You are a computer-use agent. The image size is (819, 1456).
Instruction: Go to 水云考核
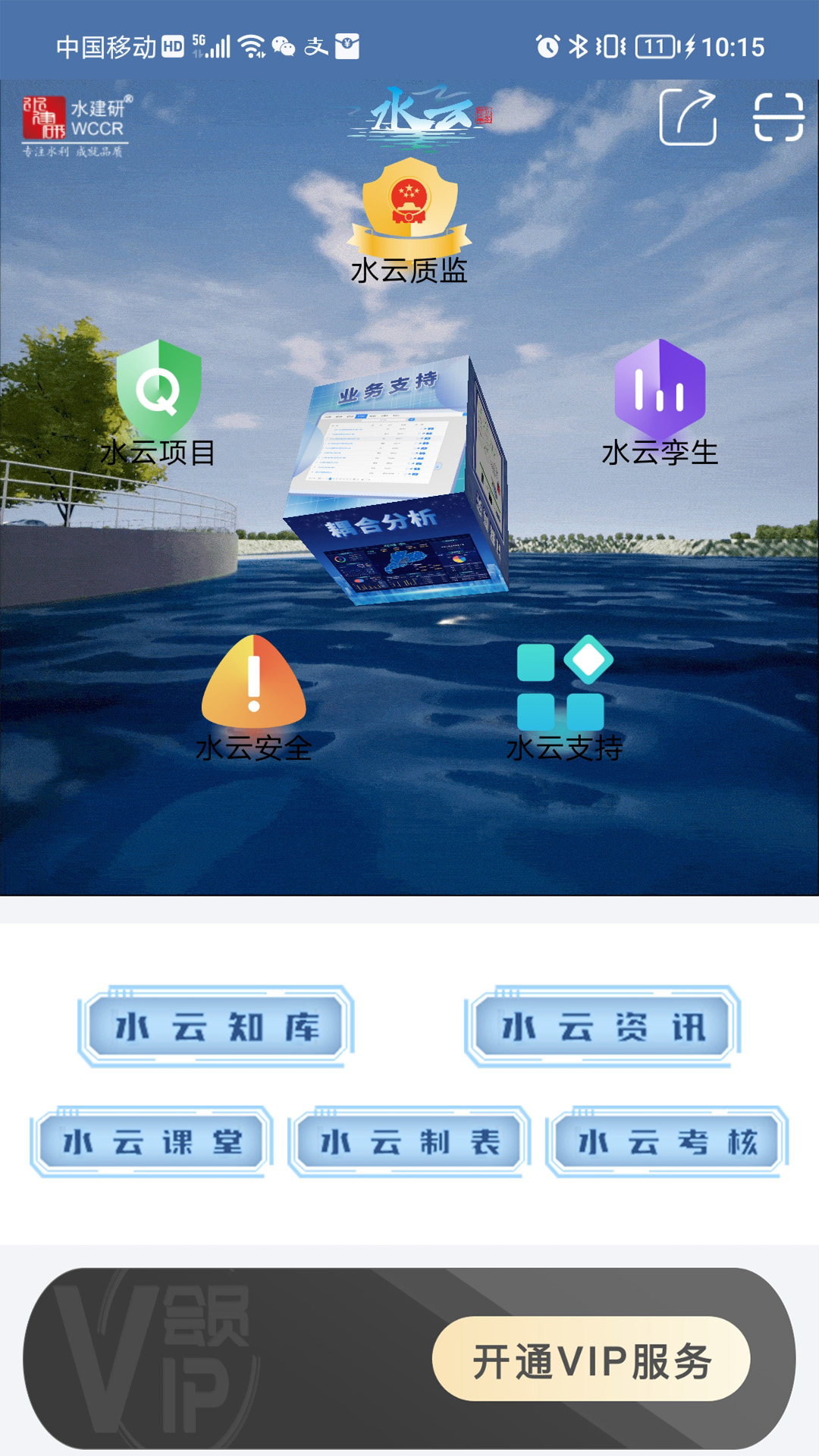(667, 1141)
